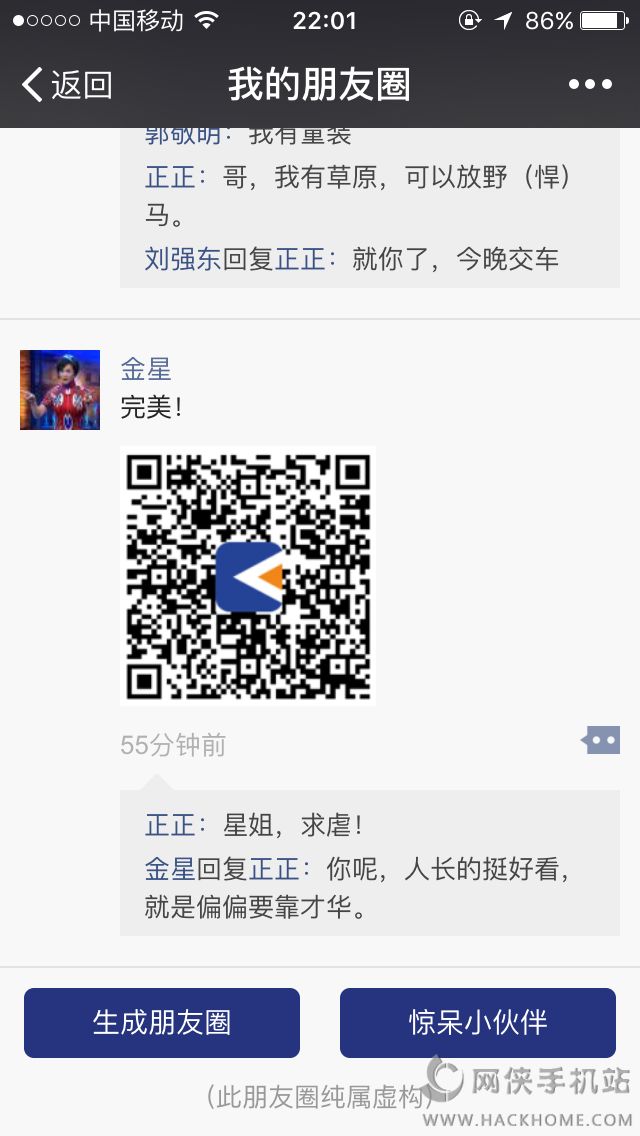Tap 生成朋友圈 button
This screenshot has height=1136, width=640.
click(162, 1022)
